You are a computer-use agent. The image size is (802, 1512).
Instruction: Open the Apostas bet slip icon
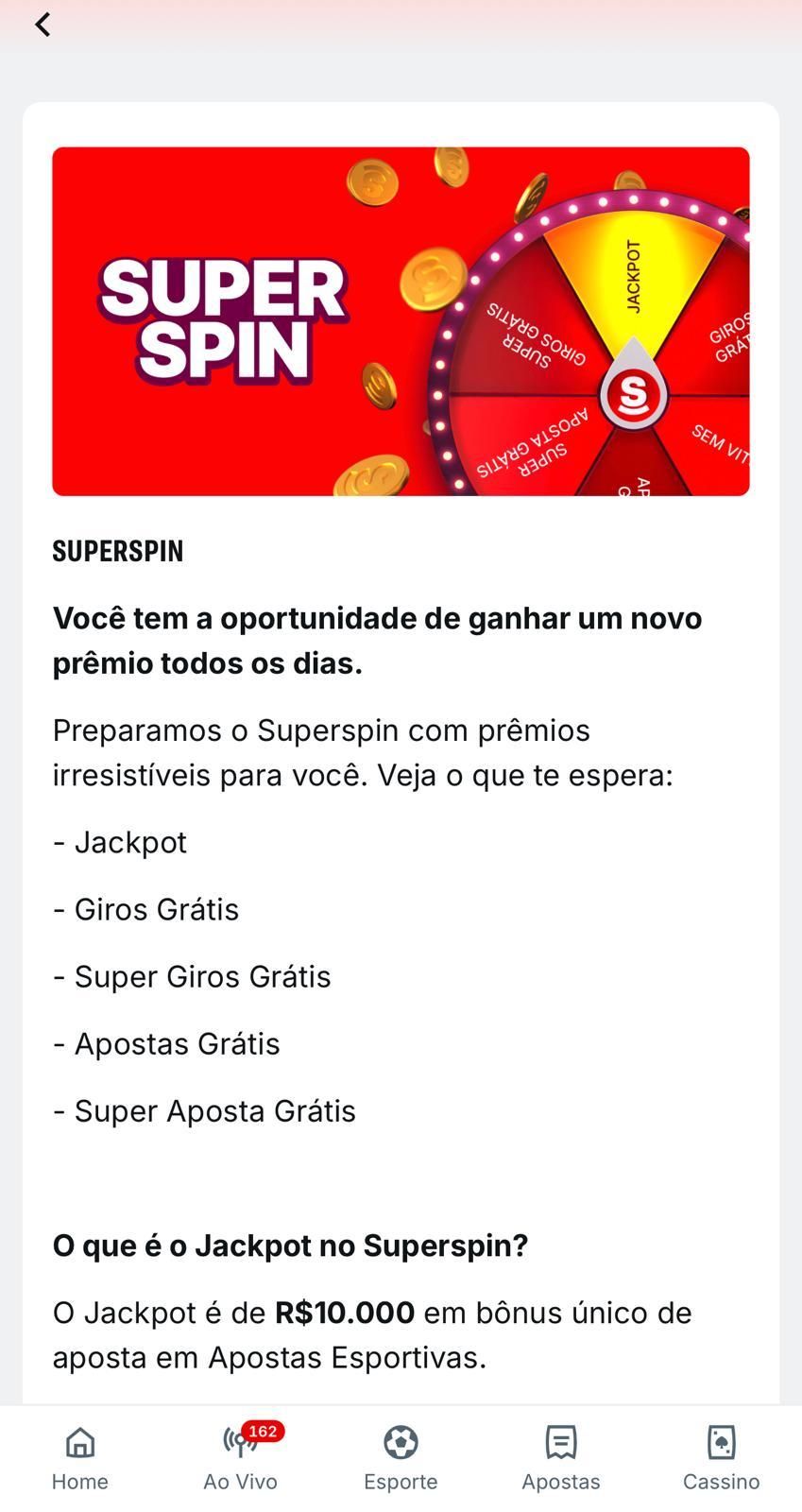click(x=560, y=1443)
